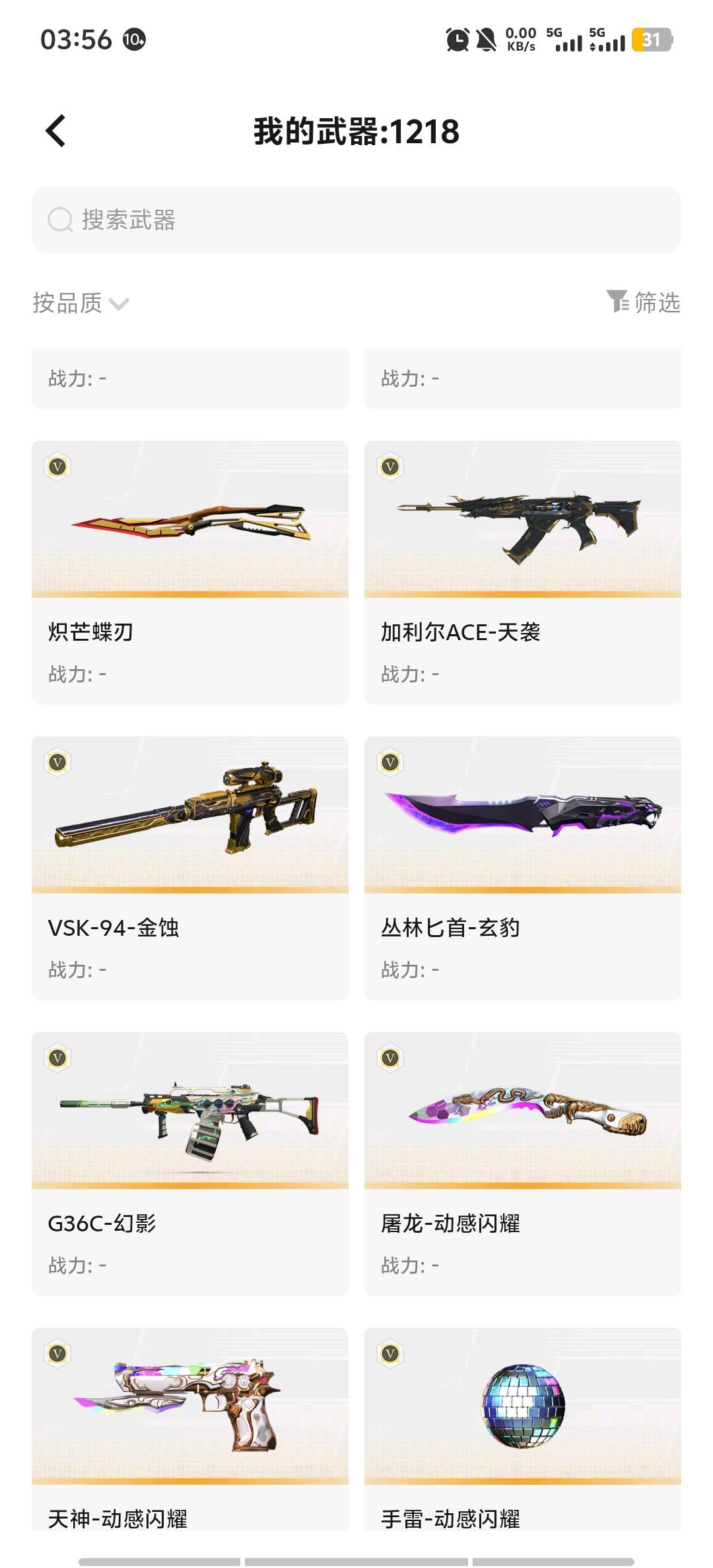Open the 加利尔ACE-天袭 weapon card
This screenshot has width=713, height=1568.
point(523,572)
